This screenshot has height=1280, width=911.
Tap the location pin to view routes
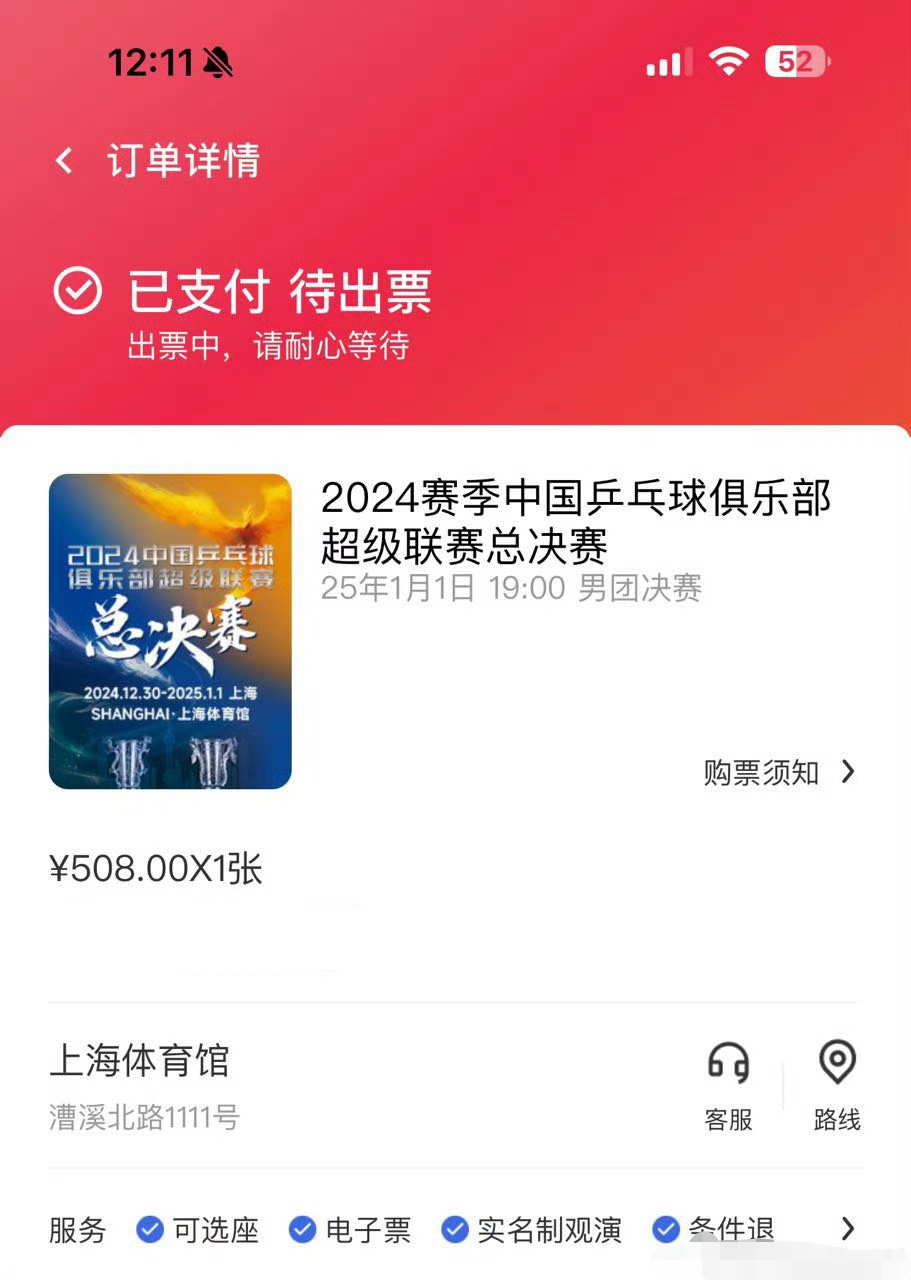(x=836, y=1063)
